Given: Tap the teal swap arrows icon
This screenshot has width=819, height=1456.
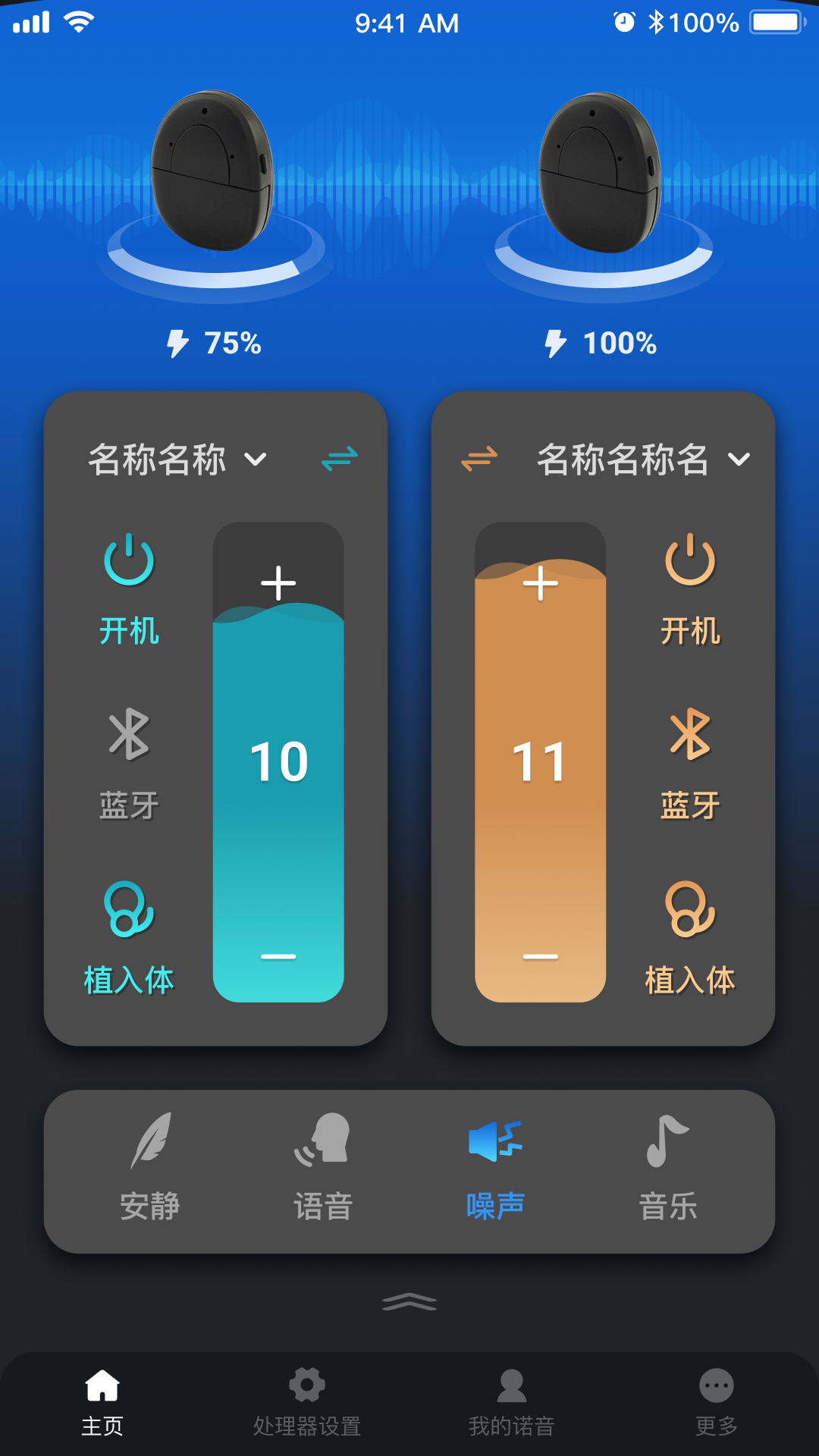Looking at the screenshot, I should 339,459.
